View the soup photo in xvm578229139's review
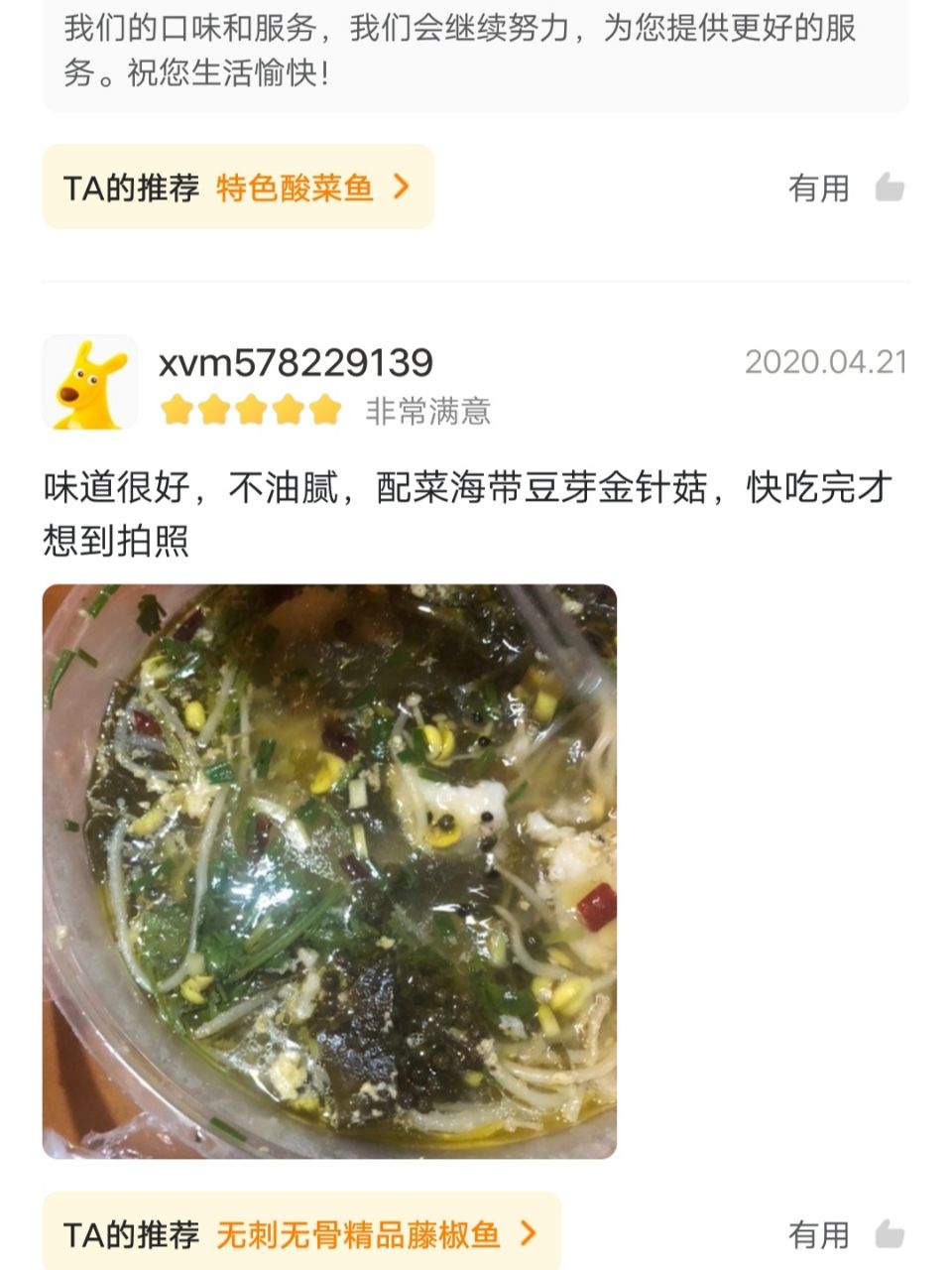 pyautogui.click(x=329, y=871)
